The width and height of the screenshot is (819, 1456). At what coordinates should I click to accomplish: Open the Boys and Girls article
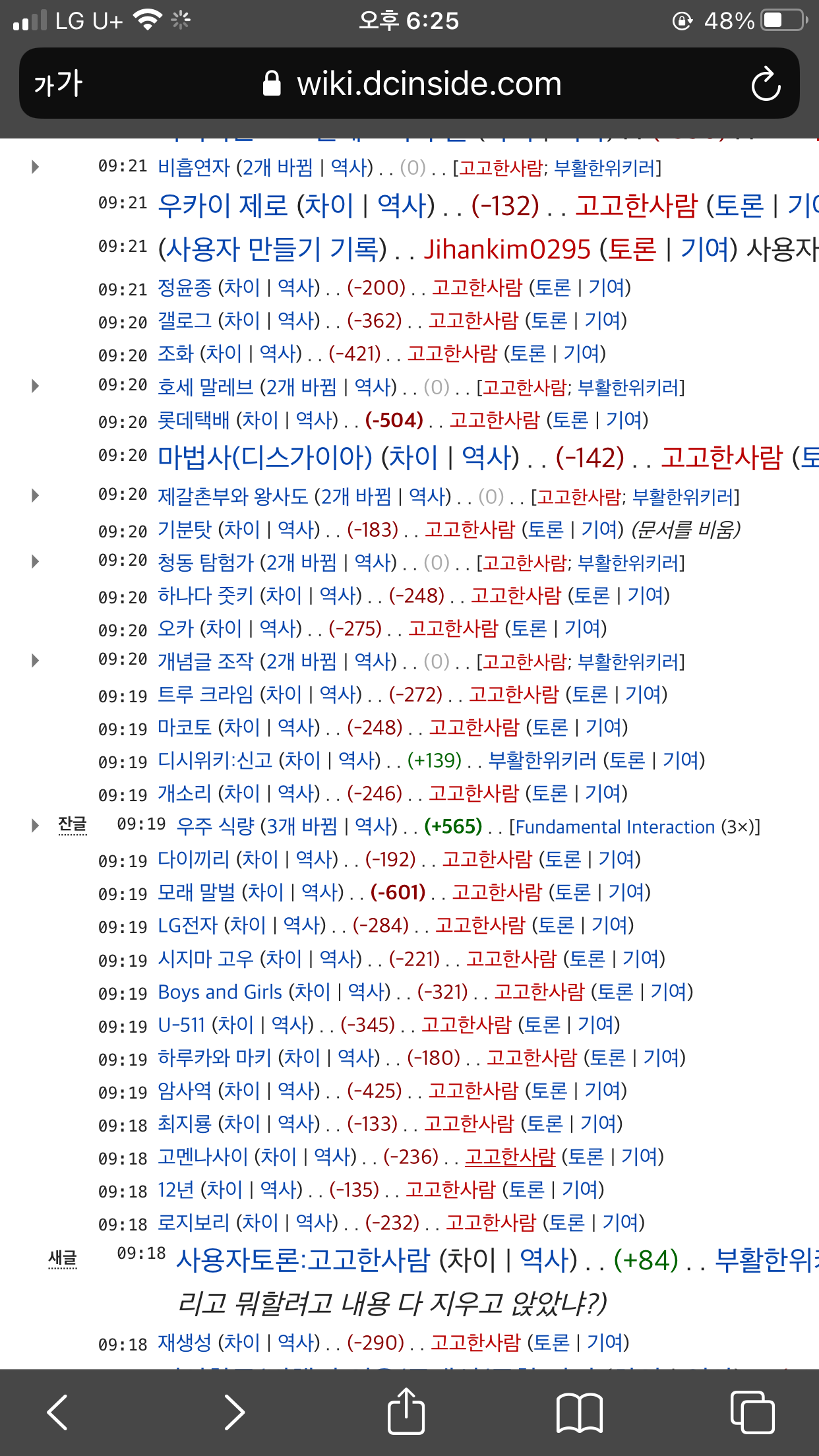(x=220, y=992)
